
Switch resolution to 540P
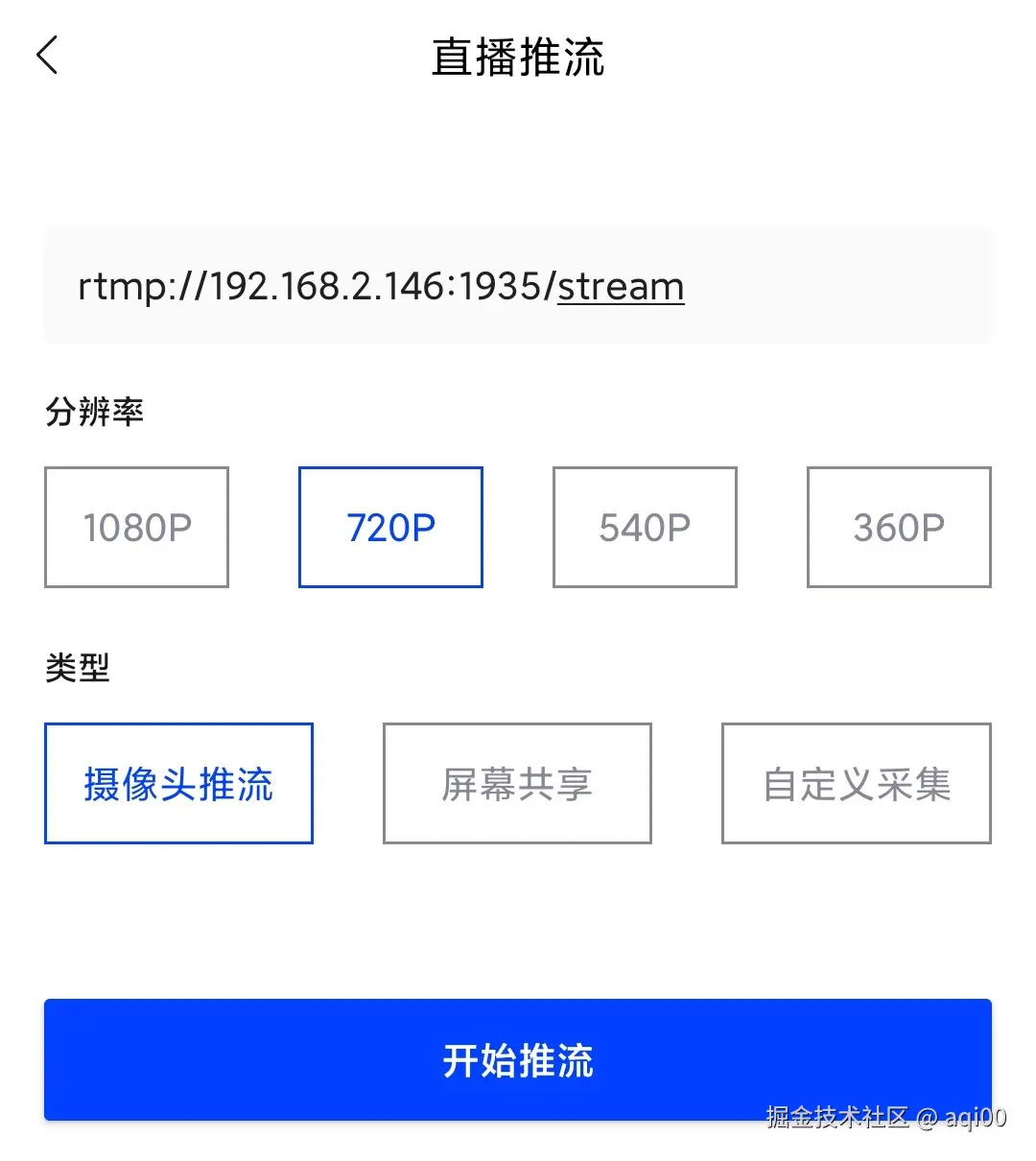(645, 528)
